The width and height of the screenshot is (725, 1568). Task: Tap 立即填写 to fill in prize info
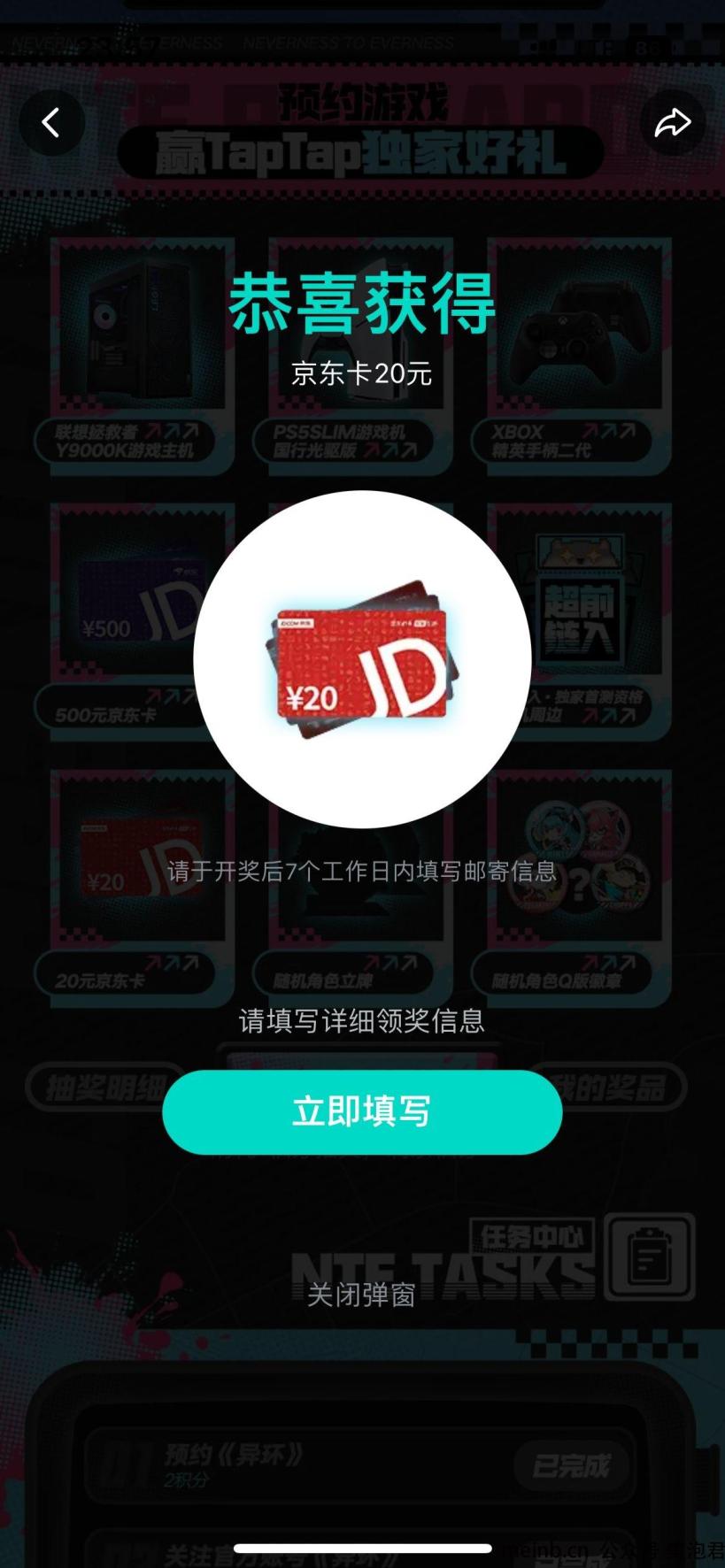pos(362,1111)
